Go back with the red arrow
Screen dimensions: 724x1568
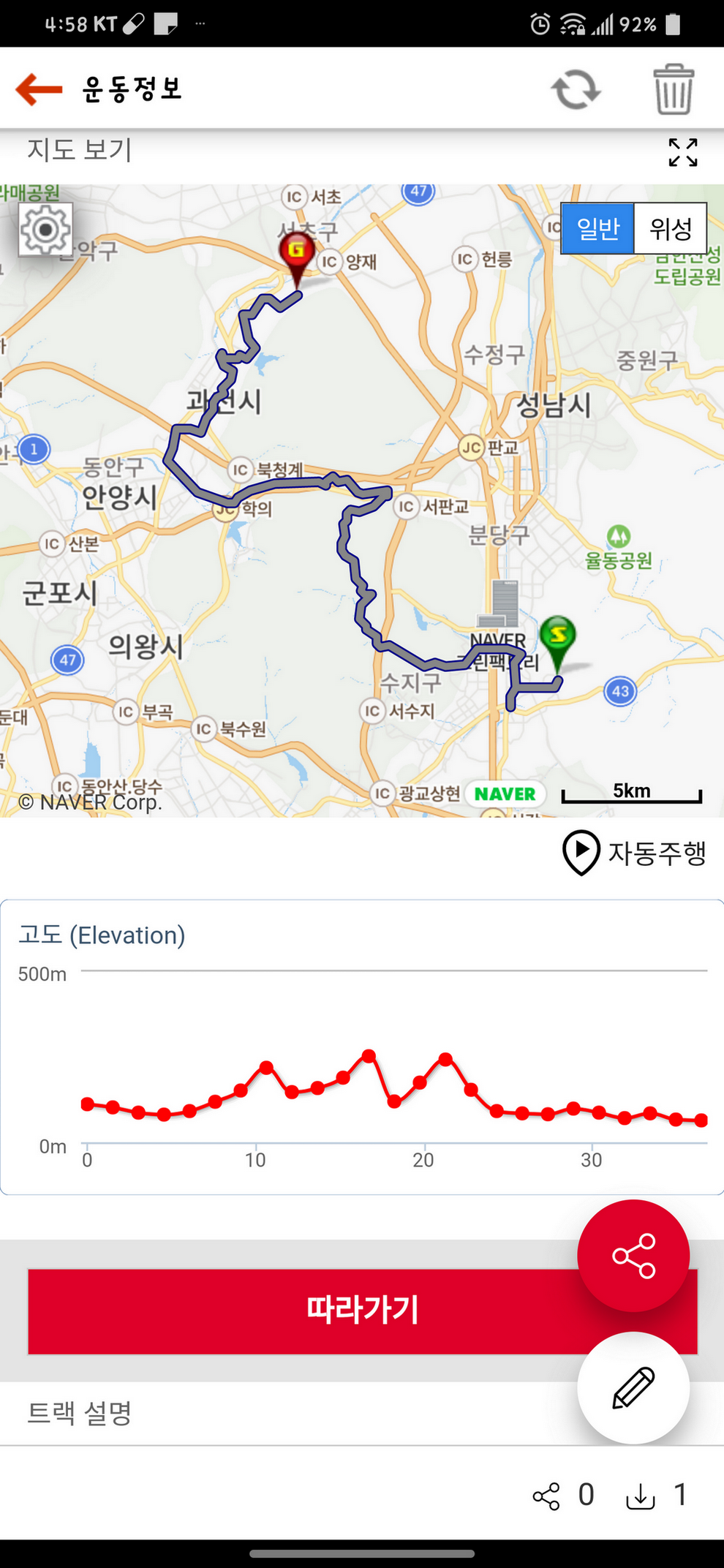[x=39, y=89]
